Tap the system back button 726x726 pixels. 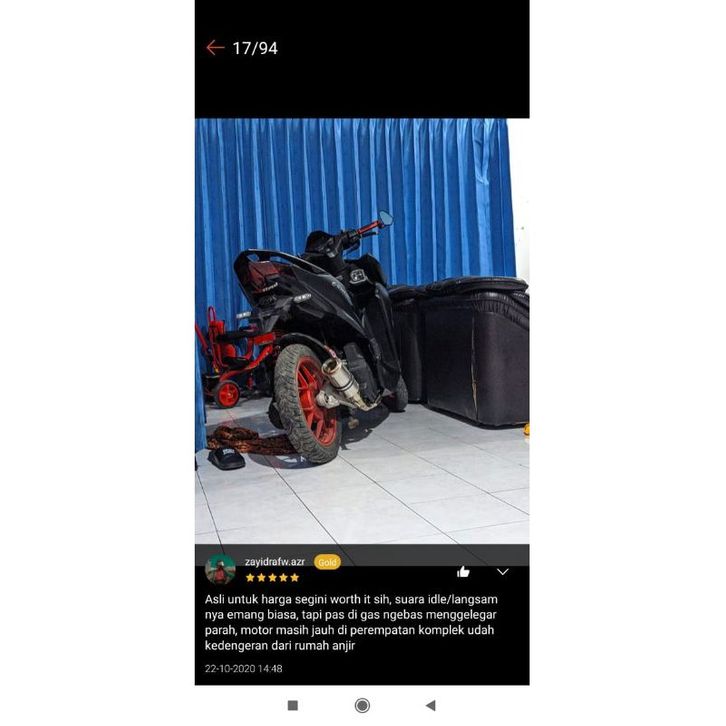point(430,705)
